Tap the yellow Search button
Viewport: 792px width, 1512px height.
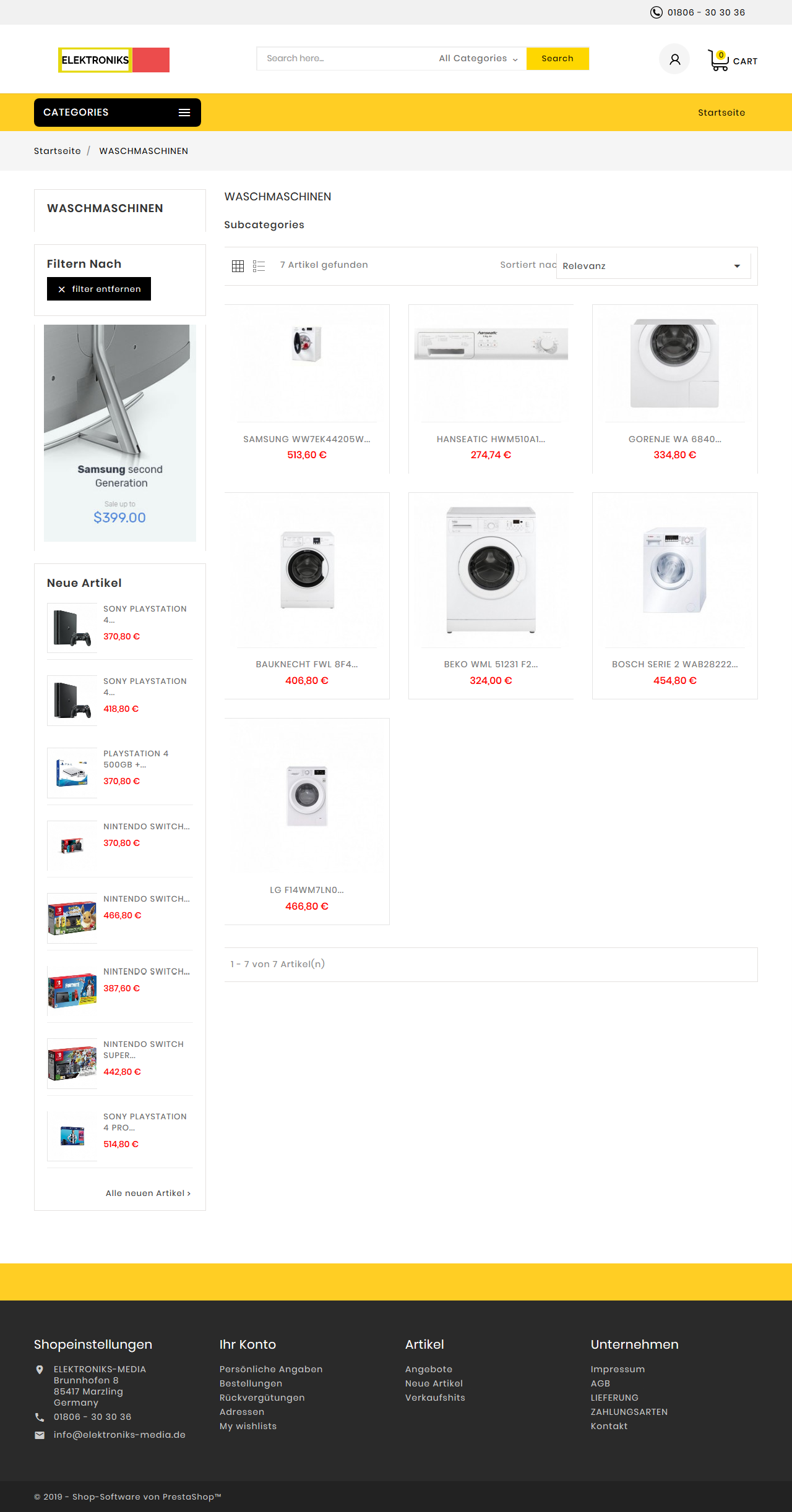(x=557, y=58)
